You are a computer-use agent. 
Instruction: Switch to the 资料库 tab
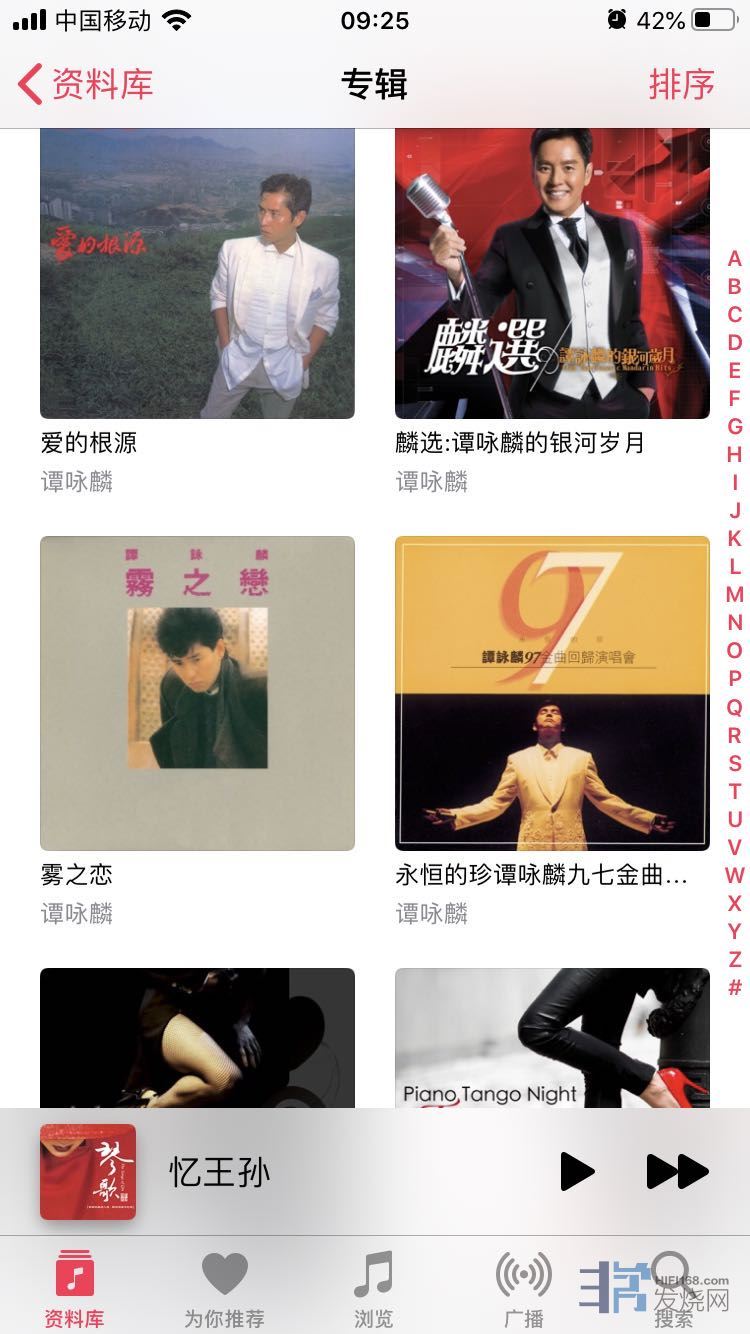point(74,1288)
